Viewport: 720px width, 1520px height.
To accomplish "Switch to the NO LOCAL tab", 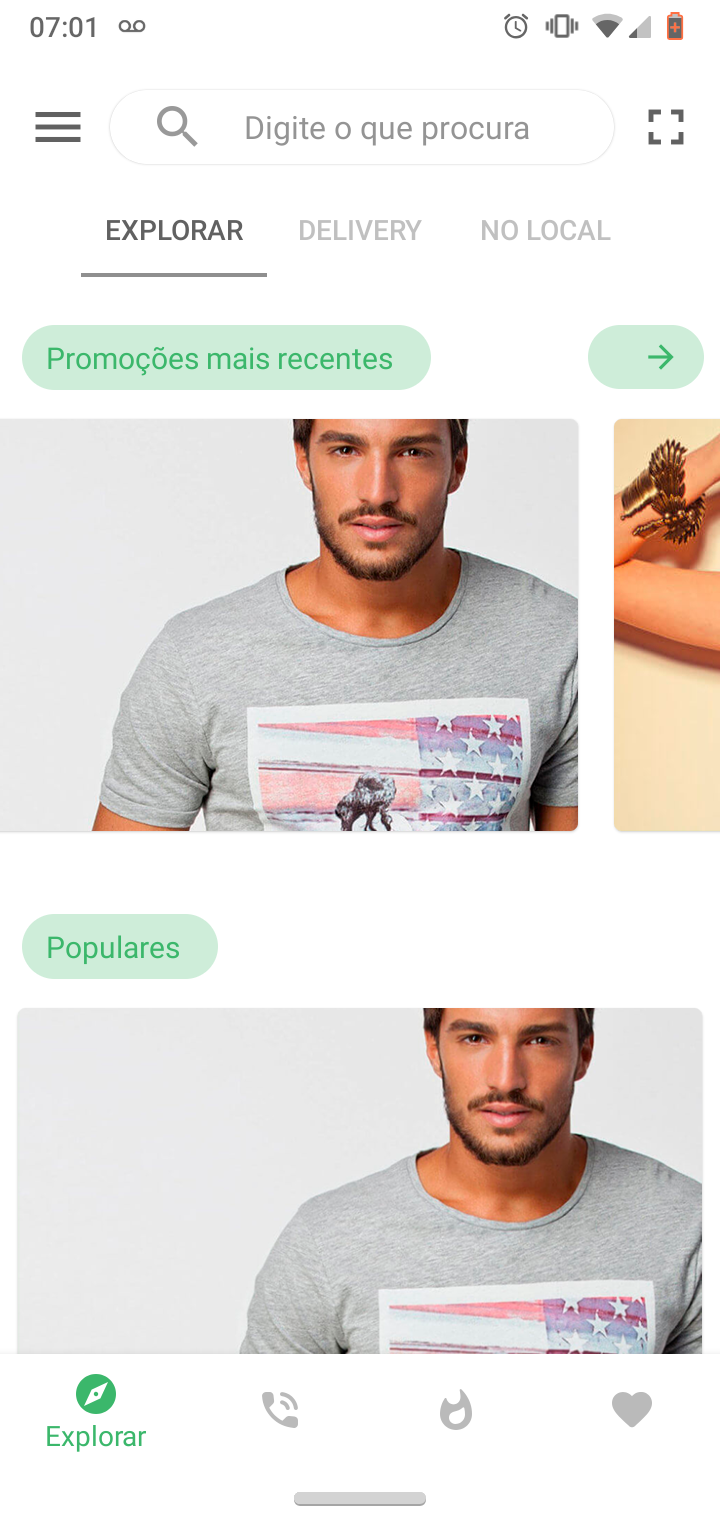I will coord(545,230).
